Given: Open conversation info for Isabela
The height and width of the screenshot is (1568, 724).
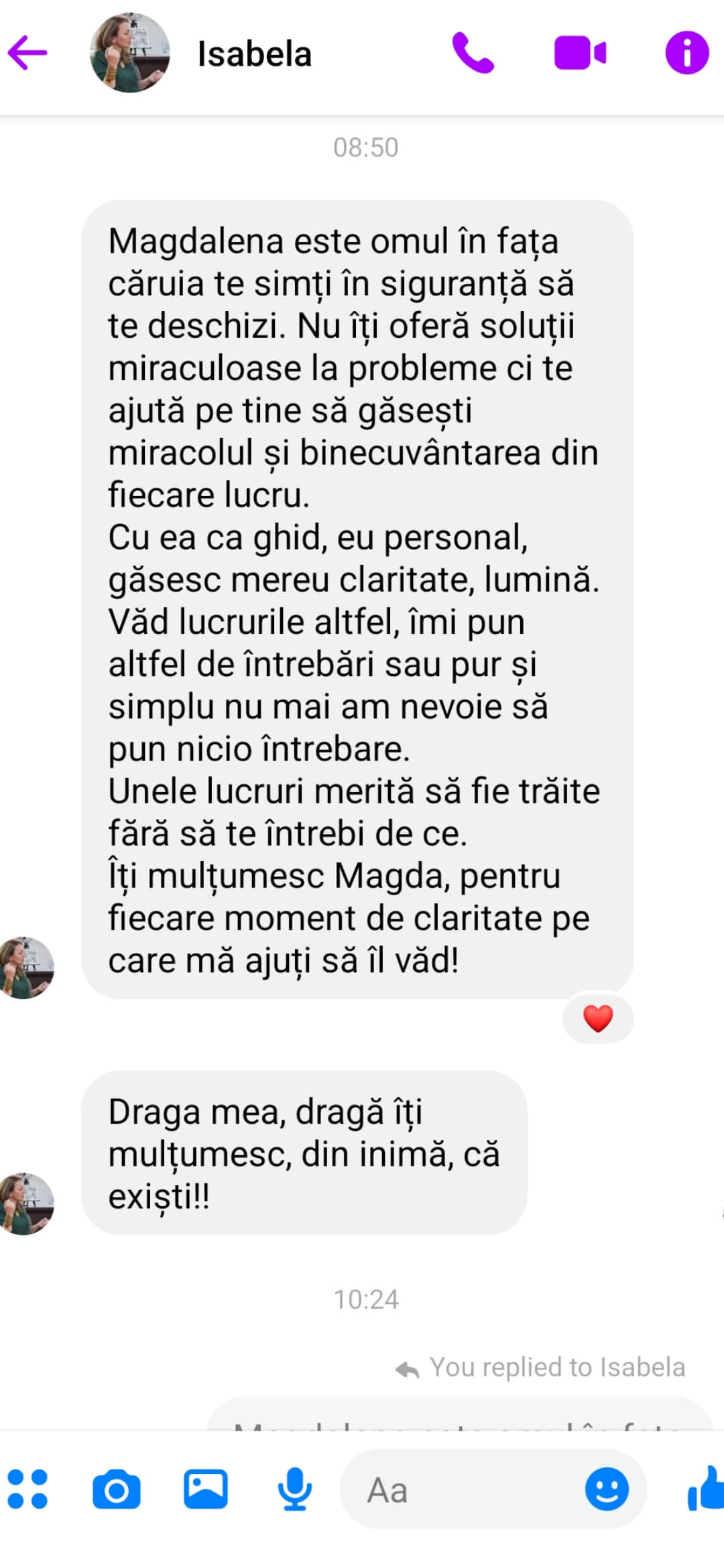Looking at the screenshot, I should click(686, 52).
